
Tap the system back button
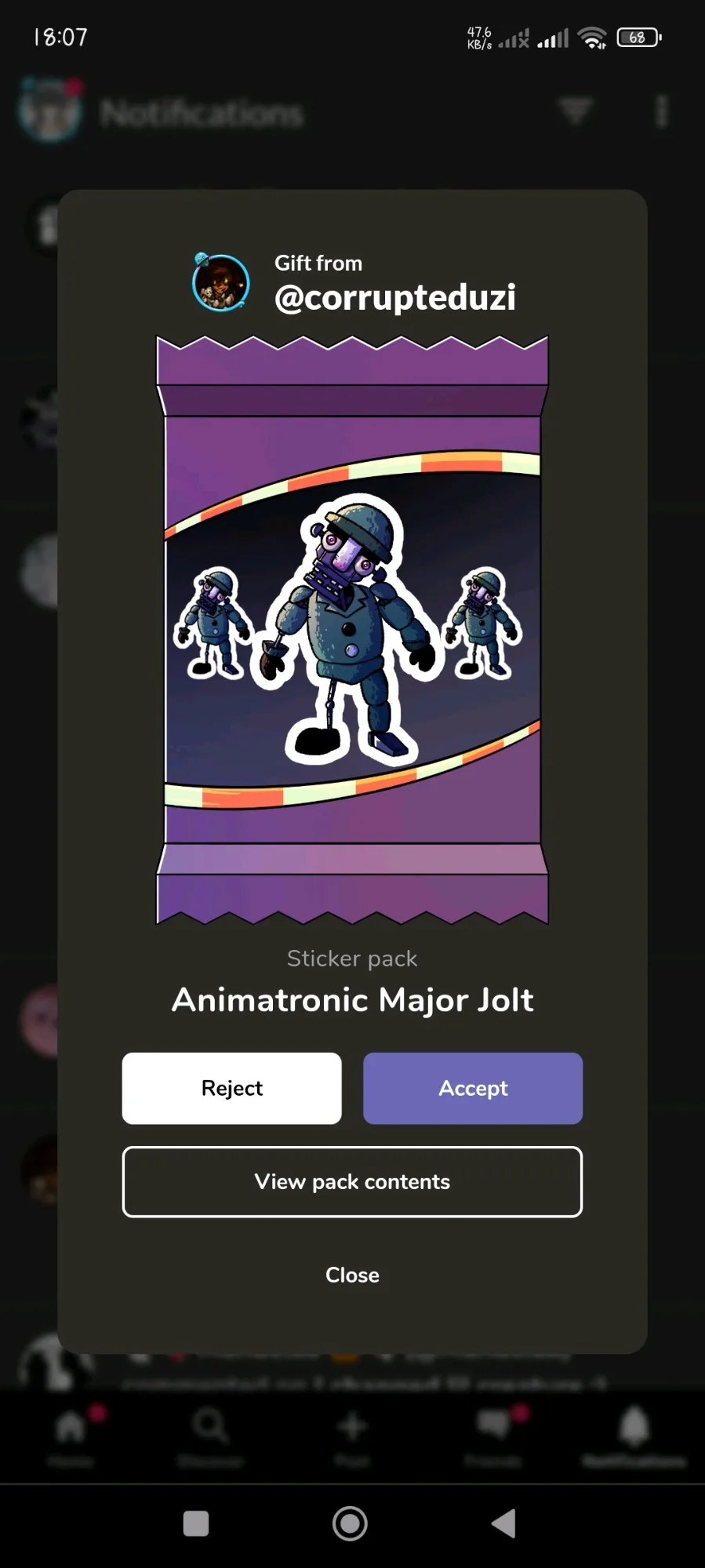pyautogui.click(x=503, y=1523)
